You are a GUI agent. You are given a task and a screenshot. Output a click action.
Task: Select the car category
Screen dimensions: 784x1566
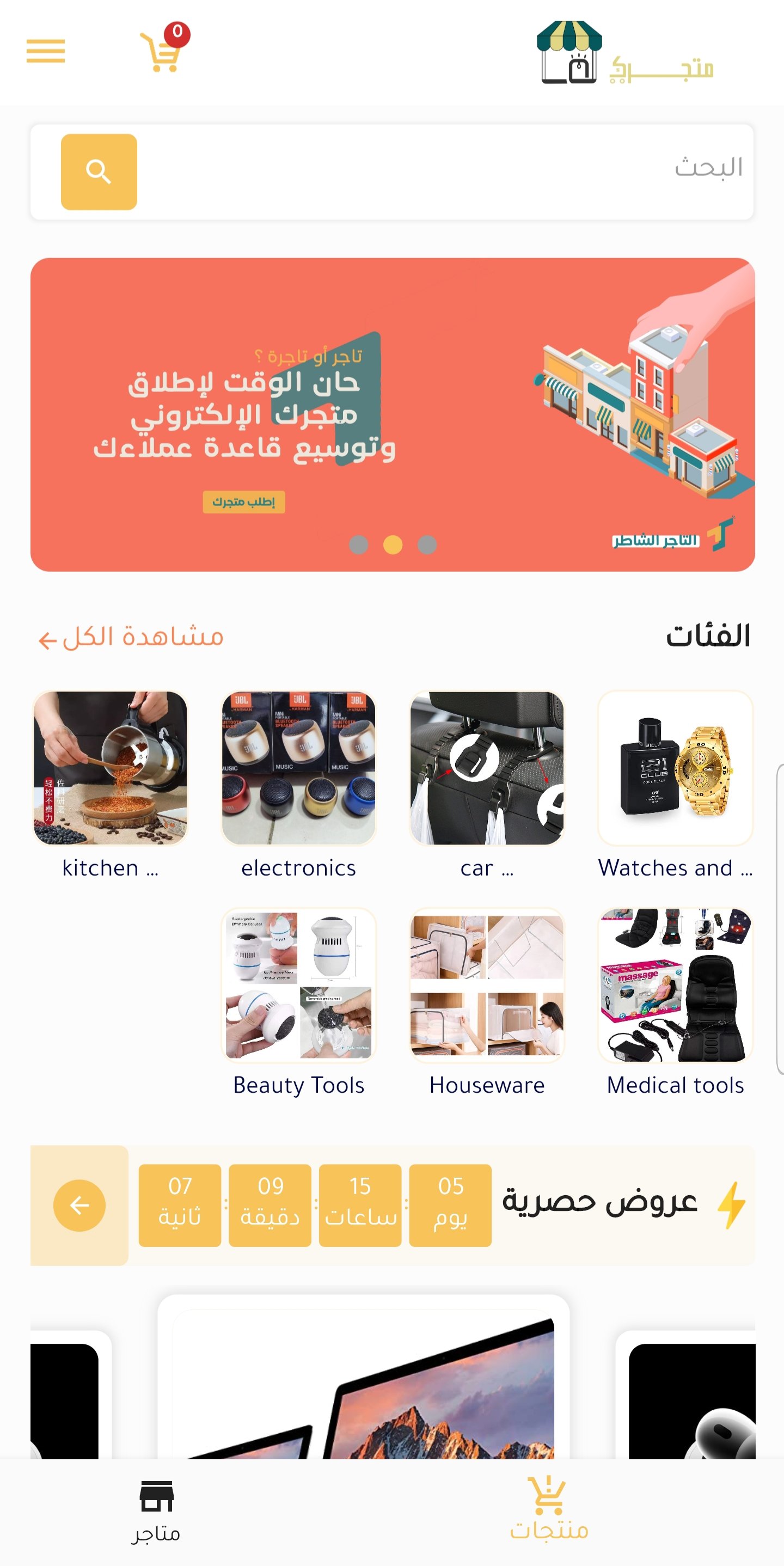487,768
